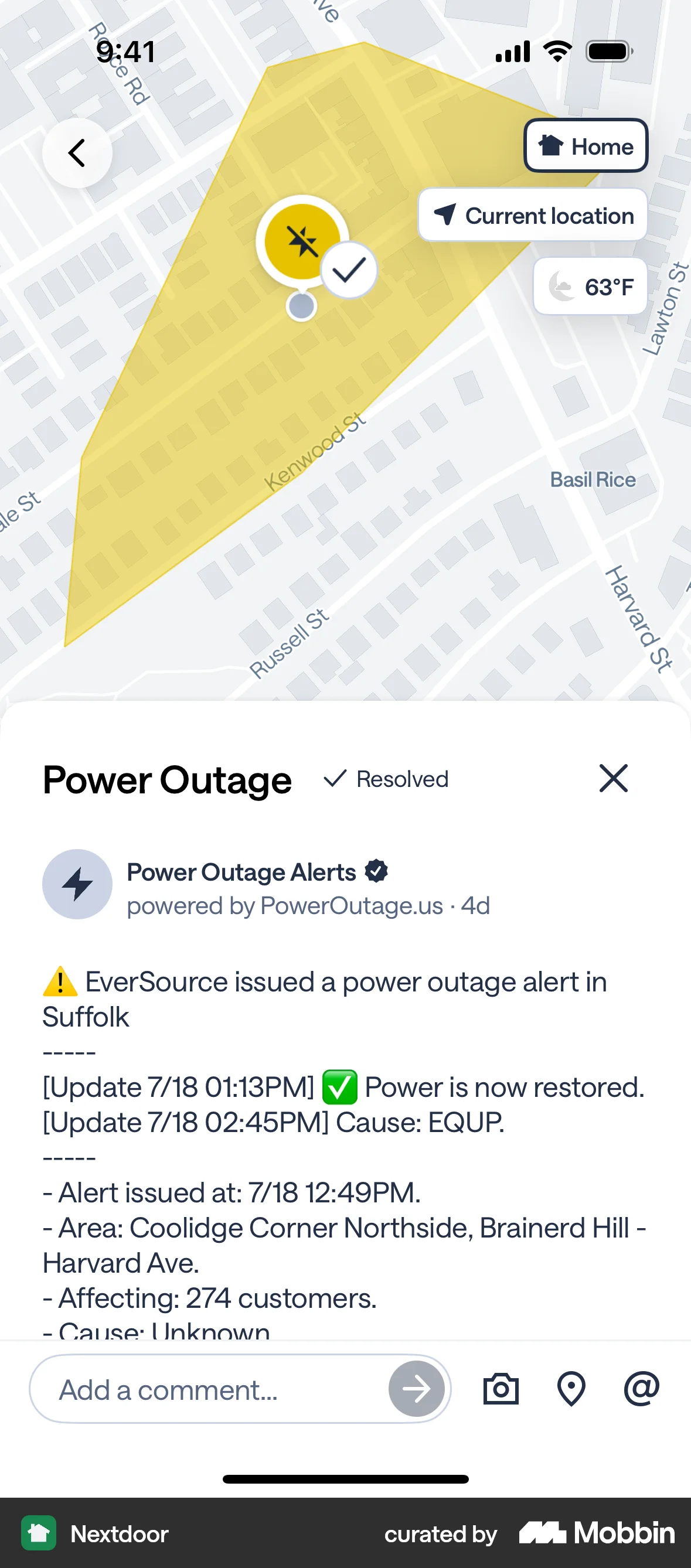Mention someone using the @ icon
This screenshot has height=1568, width=691.
click(641, 1390)
